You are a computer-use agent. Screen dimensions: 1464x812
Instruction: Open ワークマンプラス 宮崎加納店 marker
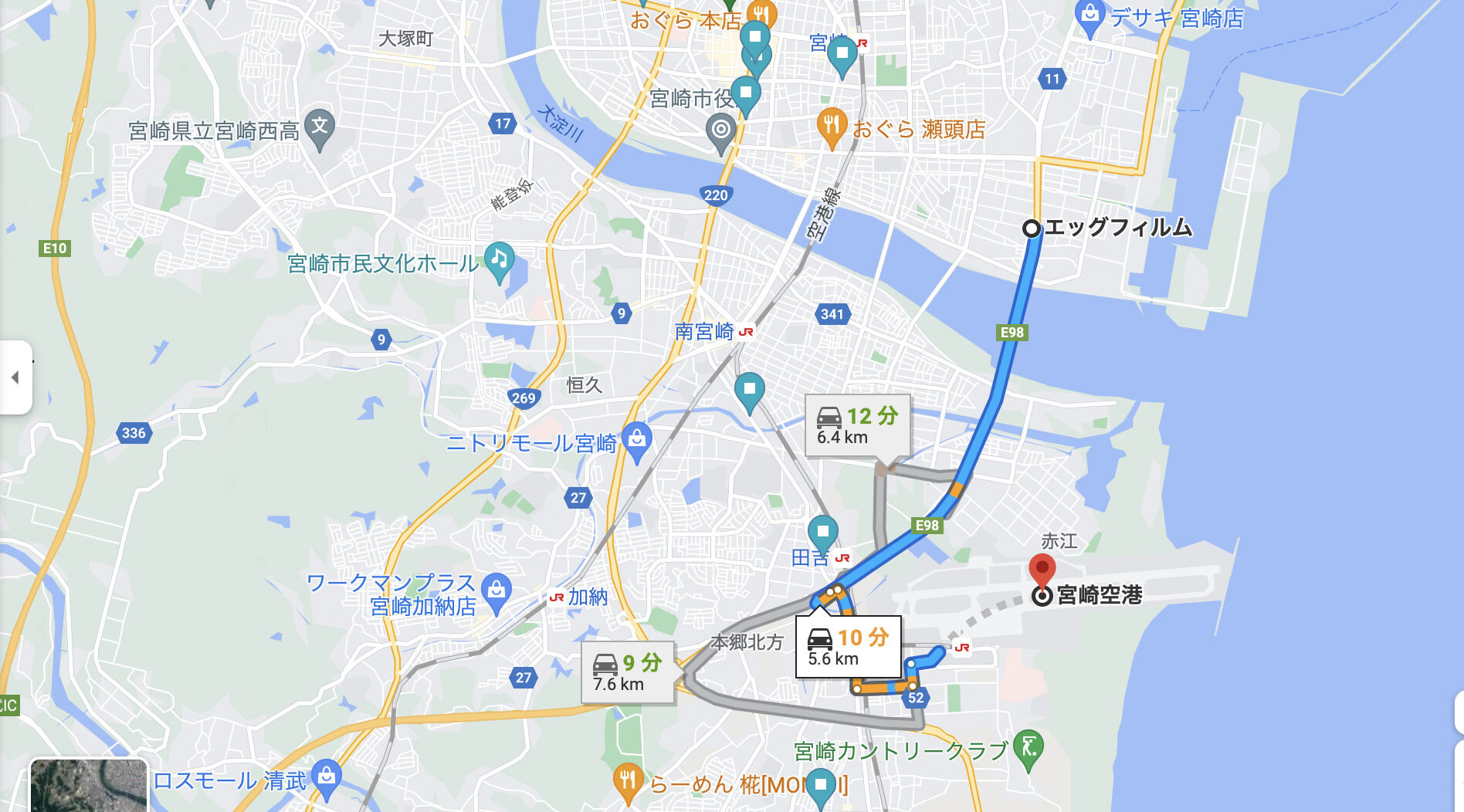(496, 590)
